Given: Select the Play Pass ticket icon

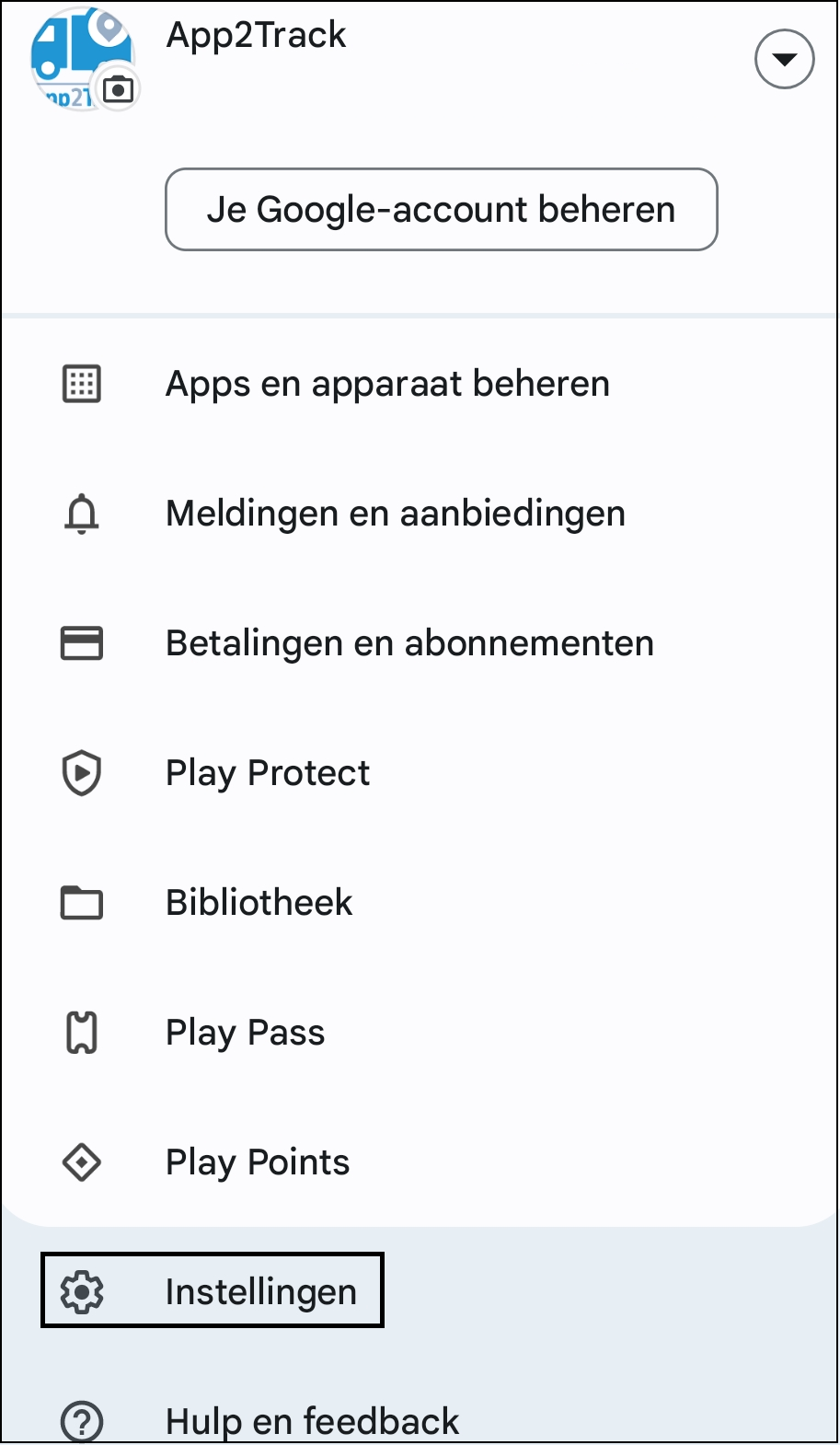Looking at the screenshot, I should pyautogui.click(x=81, y=1033).
